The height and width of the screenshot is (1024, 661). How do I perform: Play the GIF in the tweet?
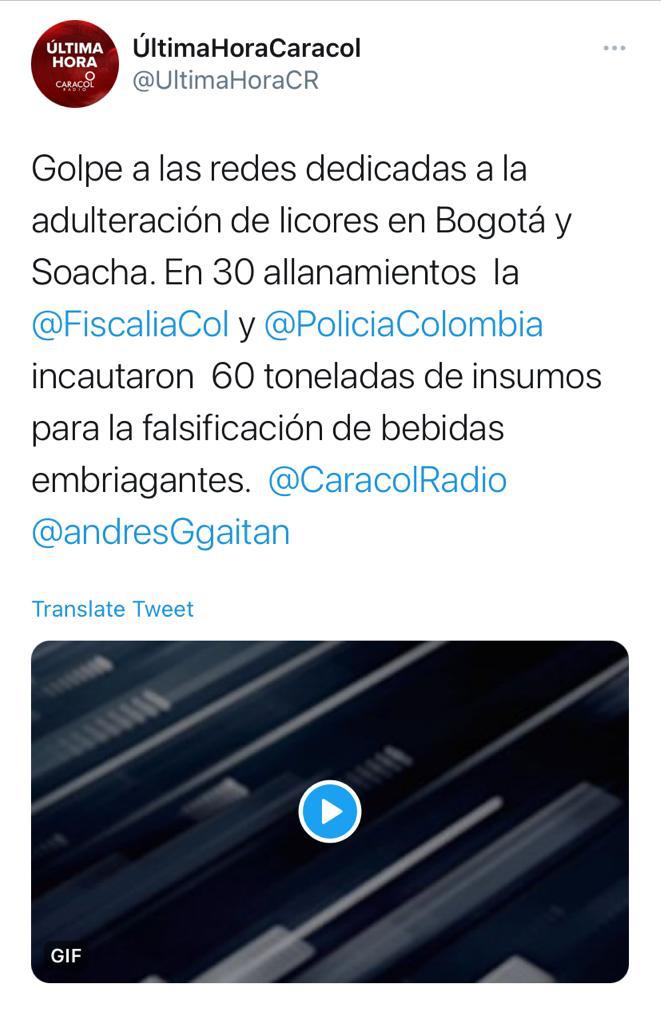tap(330, 810)
